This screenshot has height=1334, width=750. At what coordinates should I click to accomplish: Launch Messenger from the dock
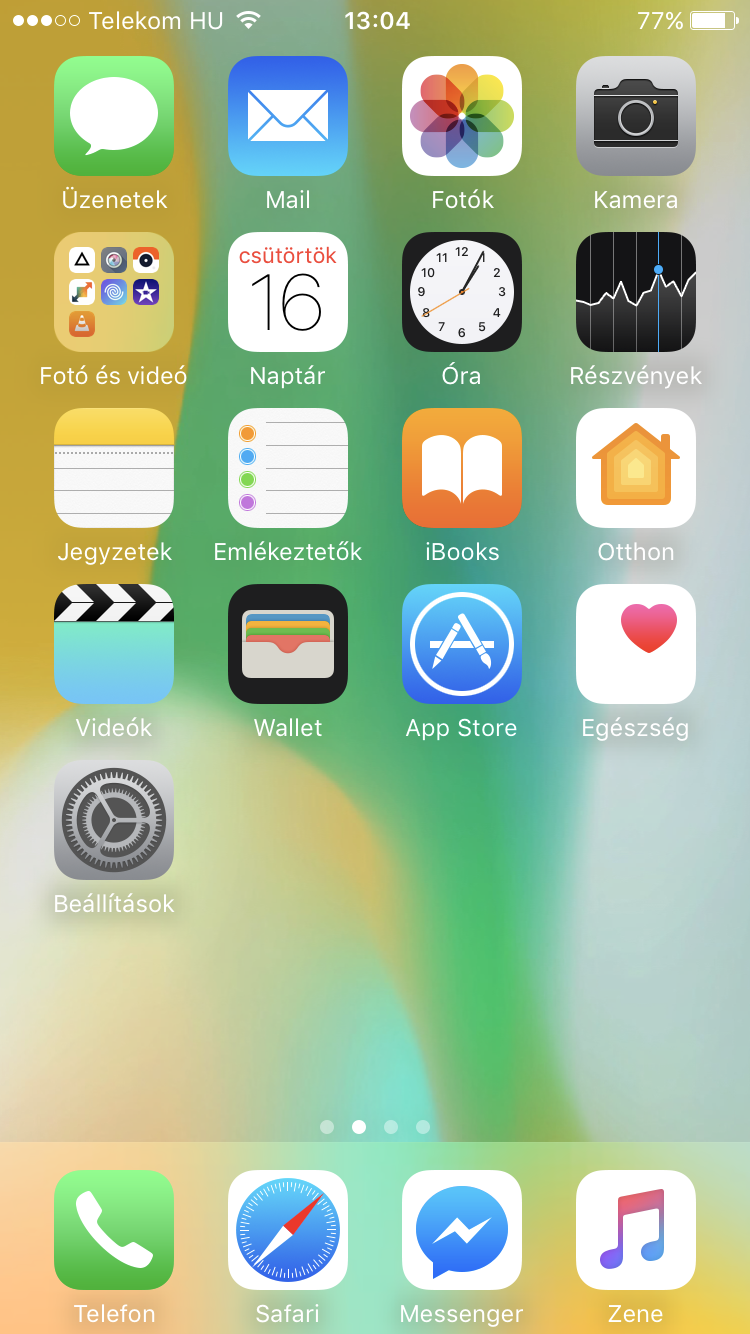tap(462, 1230)
